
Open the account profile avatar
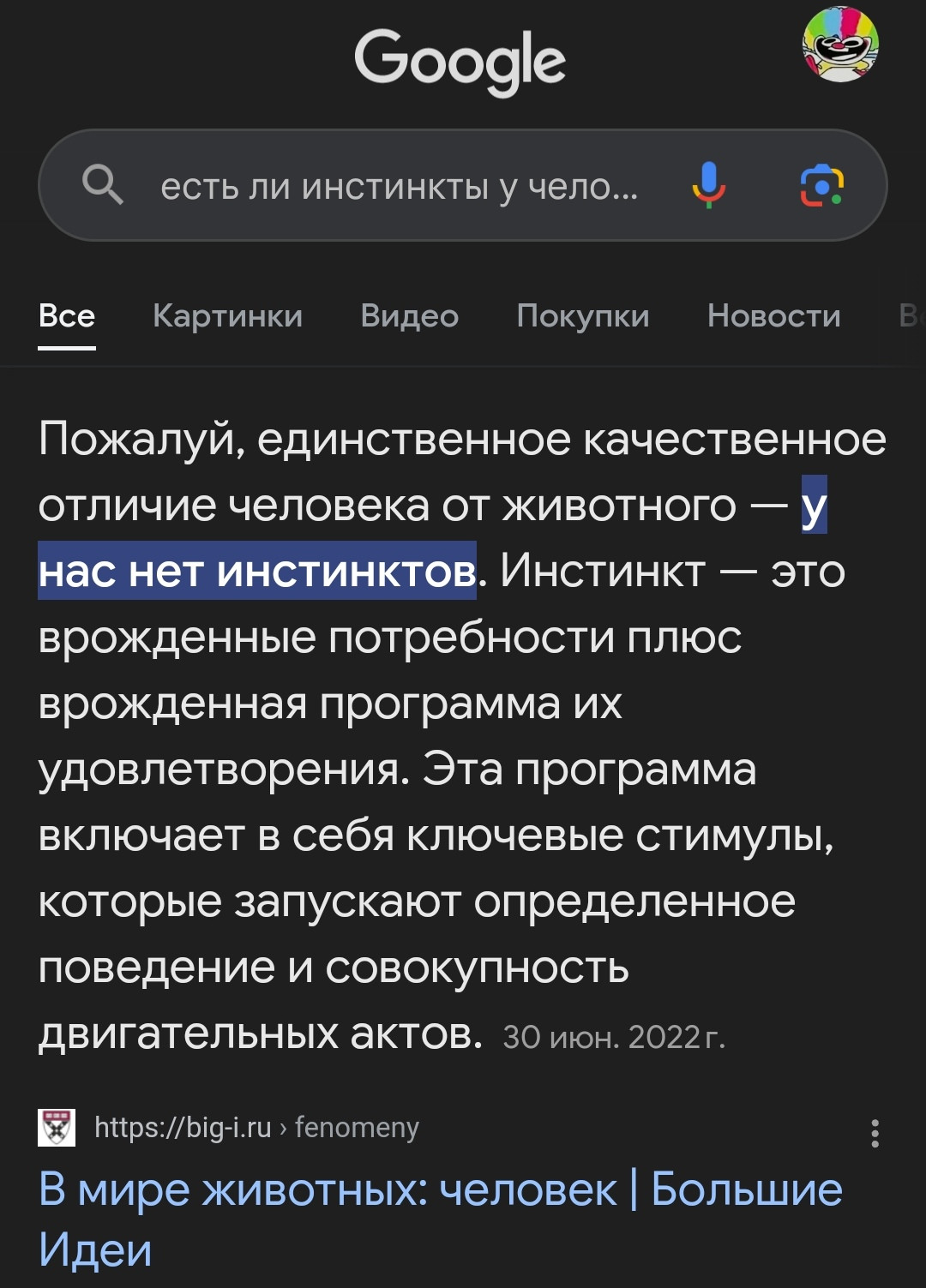(840, 45)
